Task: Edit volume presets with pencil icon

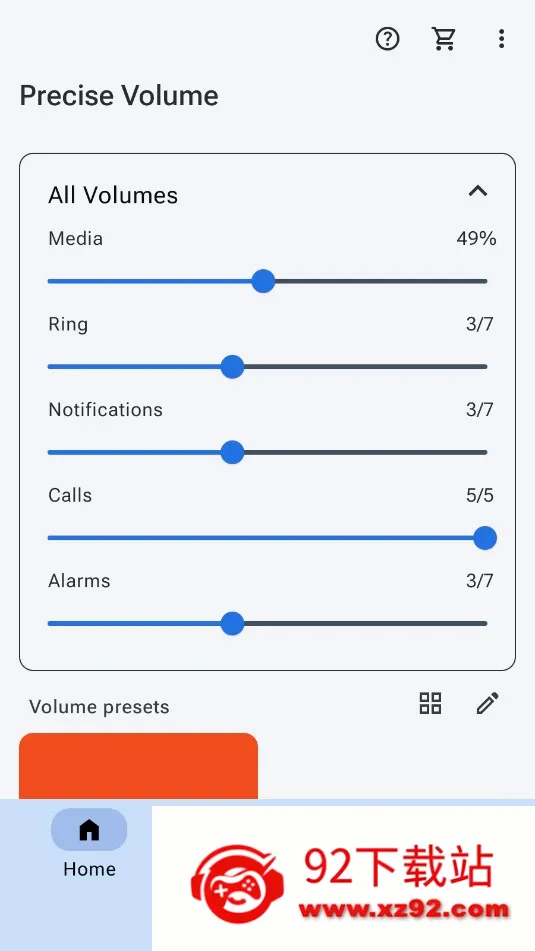Action: point(487,704)
